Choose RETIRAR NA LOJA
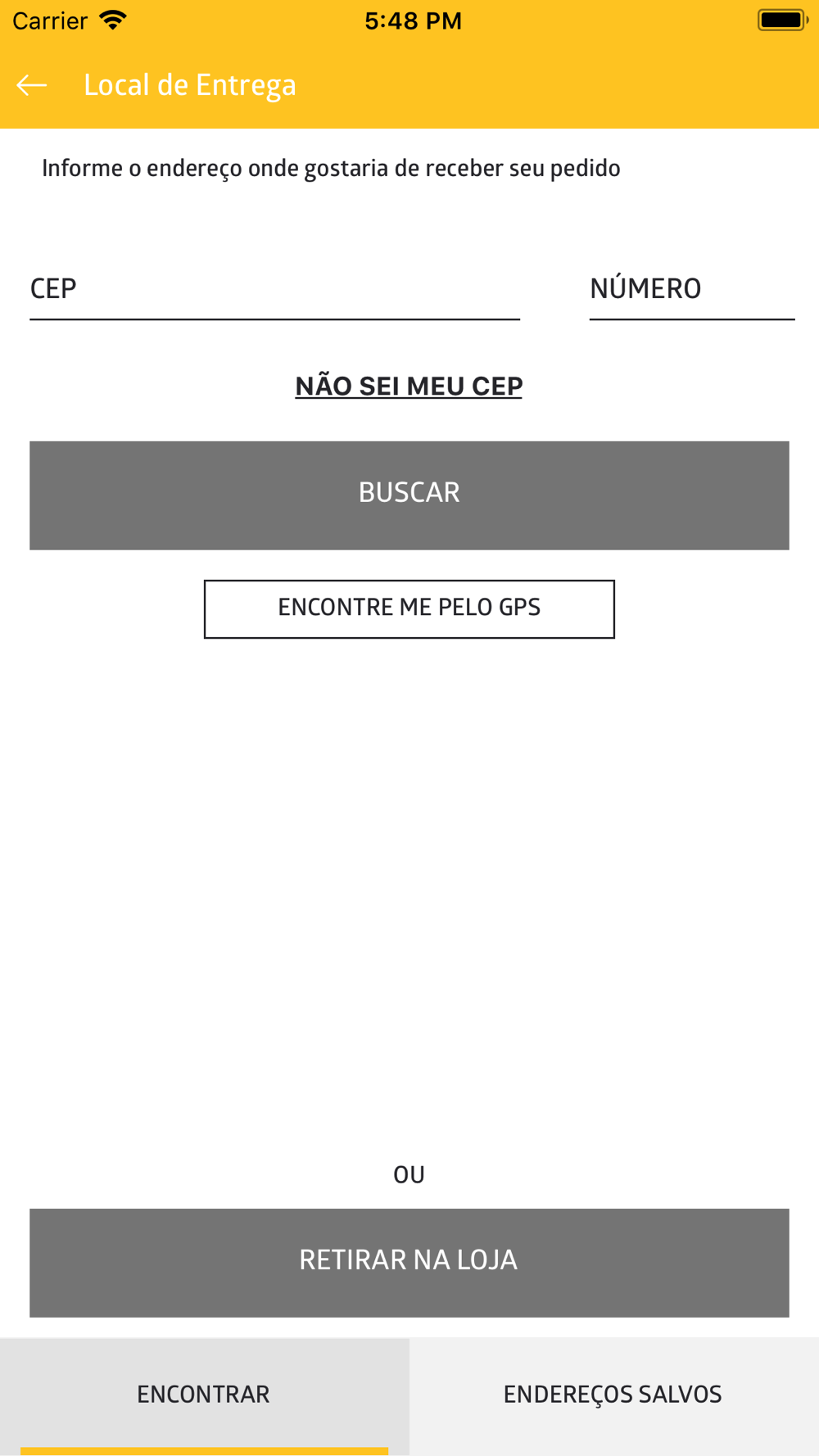The image size is (819, 1456). pyautogui.click(x=409, y=1263)
